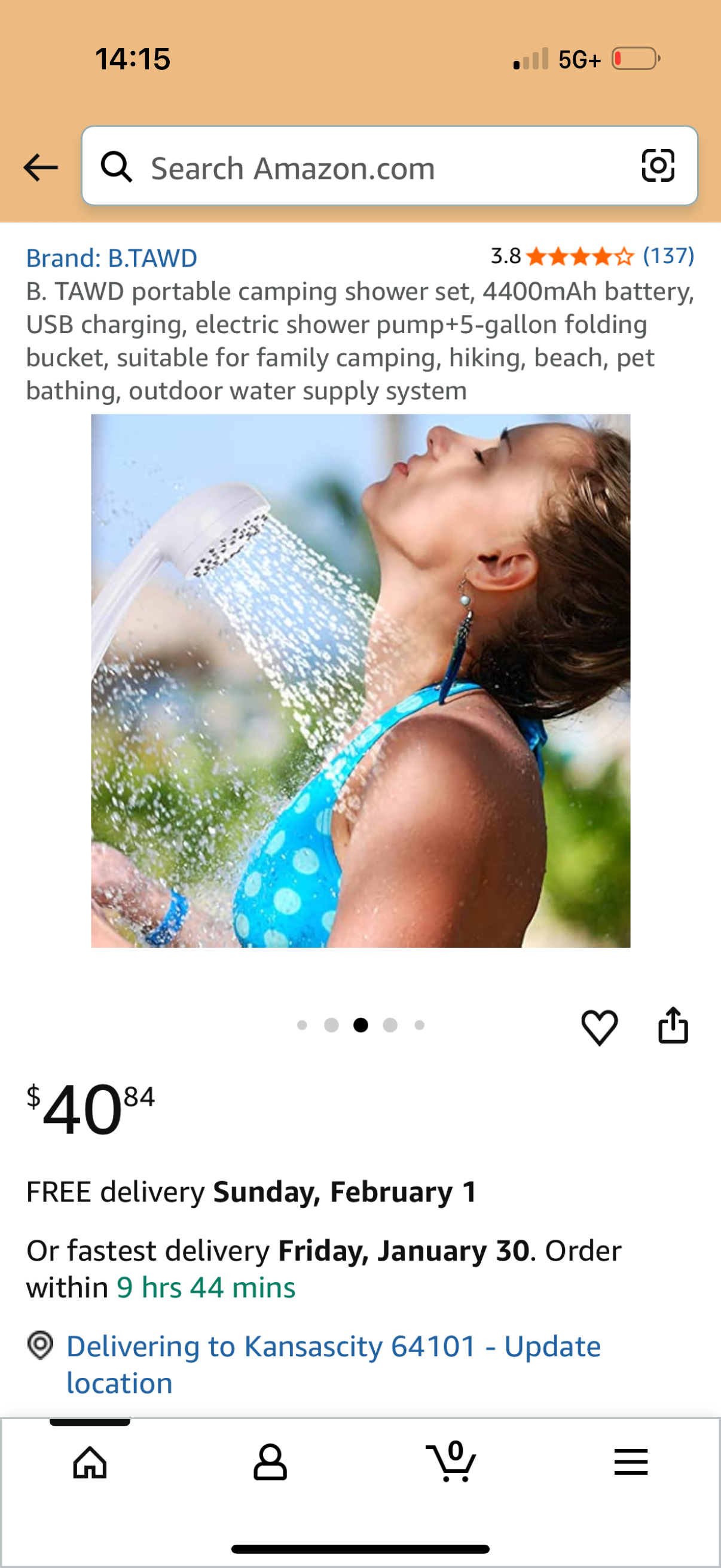Add item to wish list with heart
The height and width of the screenshot is (1568, 721).
point(599,1027)
